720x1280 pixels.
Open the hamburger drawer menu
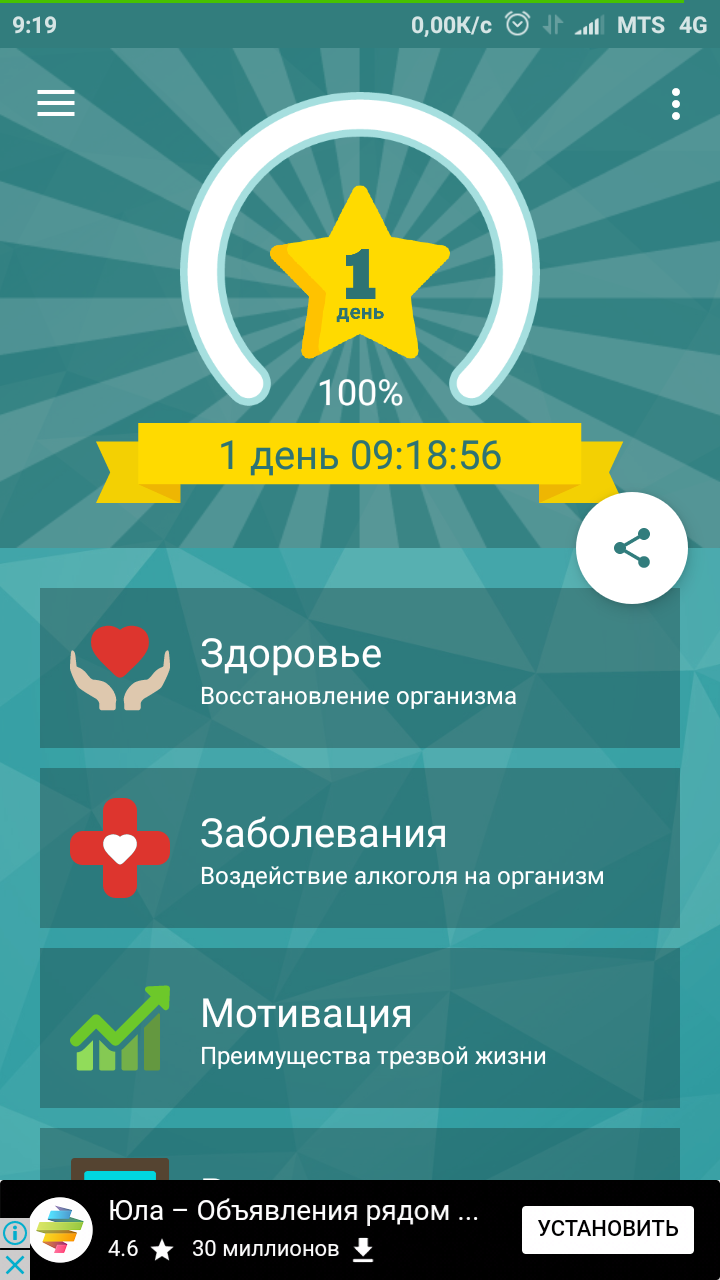[x=56, y=103]
